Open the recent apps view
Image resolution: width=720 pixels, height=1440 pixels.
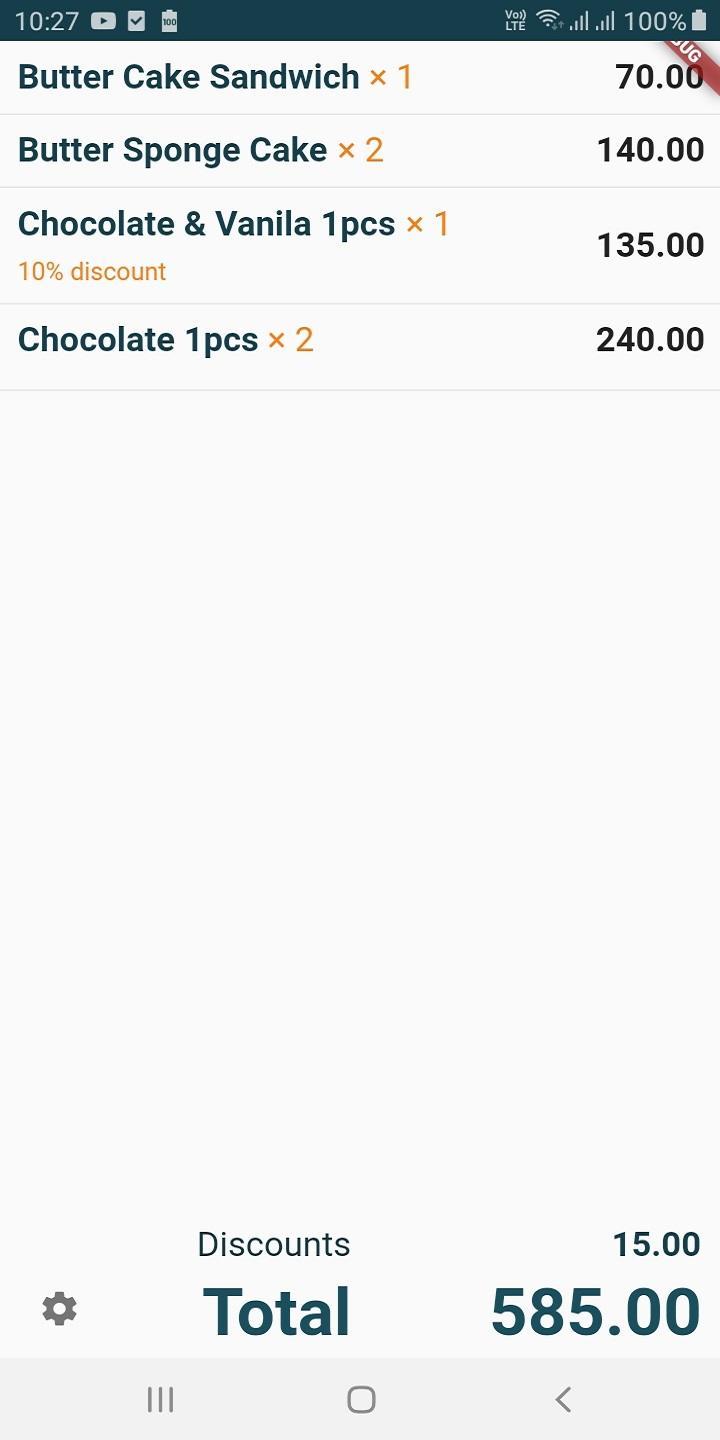click(160, 1399)
